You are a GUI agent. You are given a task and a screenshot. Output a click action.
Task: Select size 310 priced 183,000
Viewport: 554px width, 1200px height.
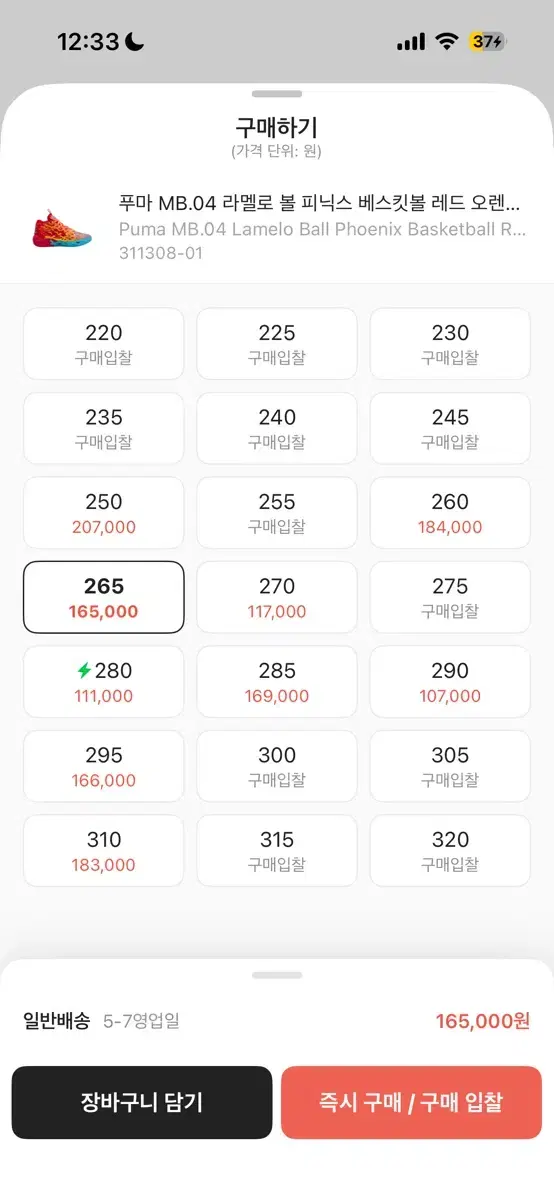(x=104, y=851)
